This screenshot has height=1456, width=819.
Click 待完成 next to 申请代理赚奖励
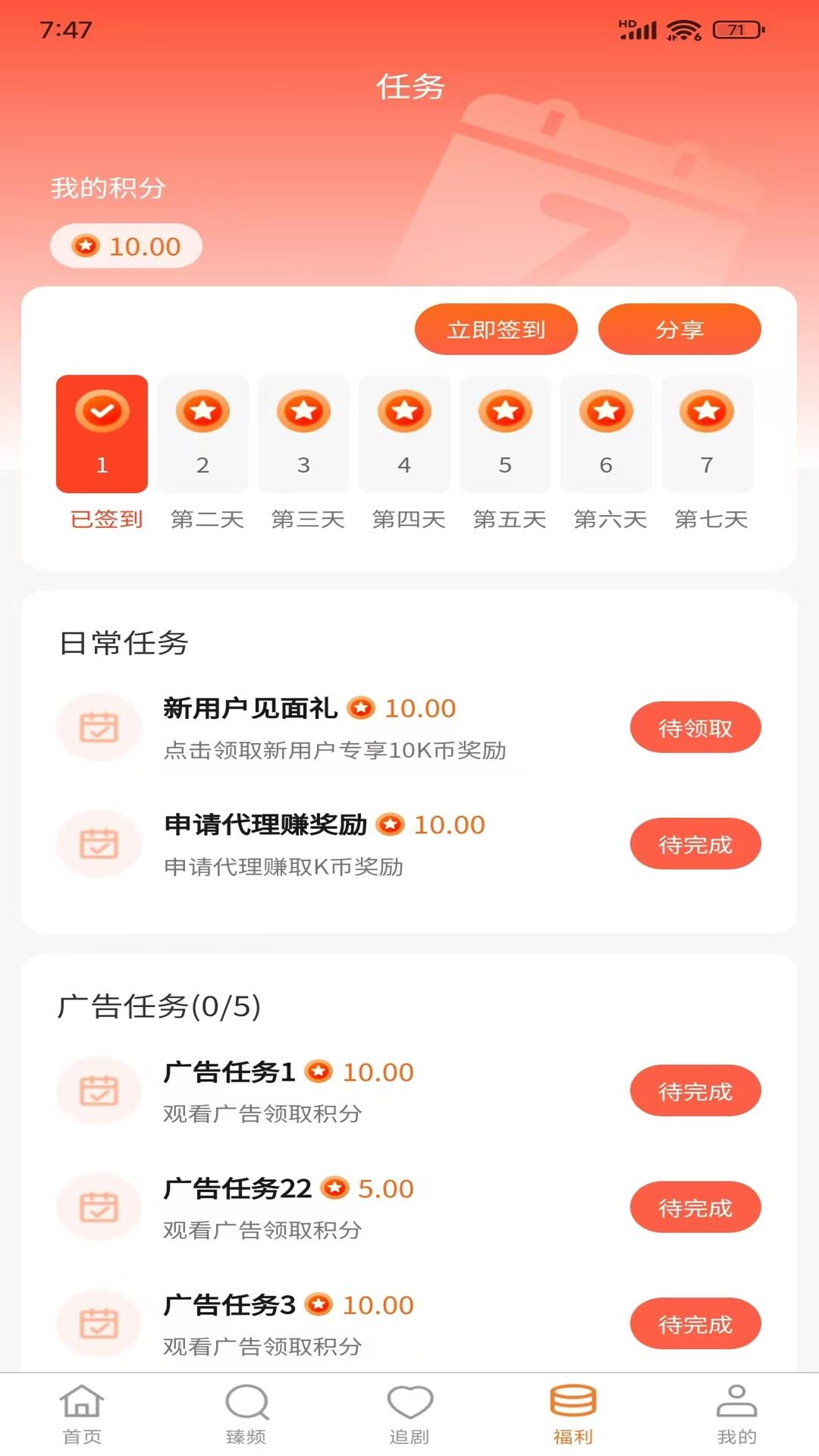(695, 843)
